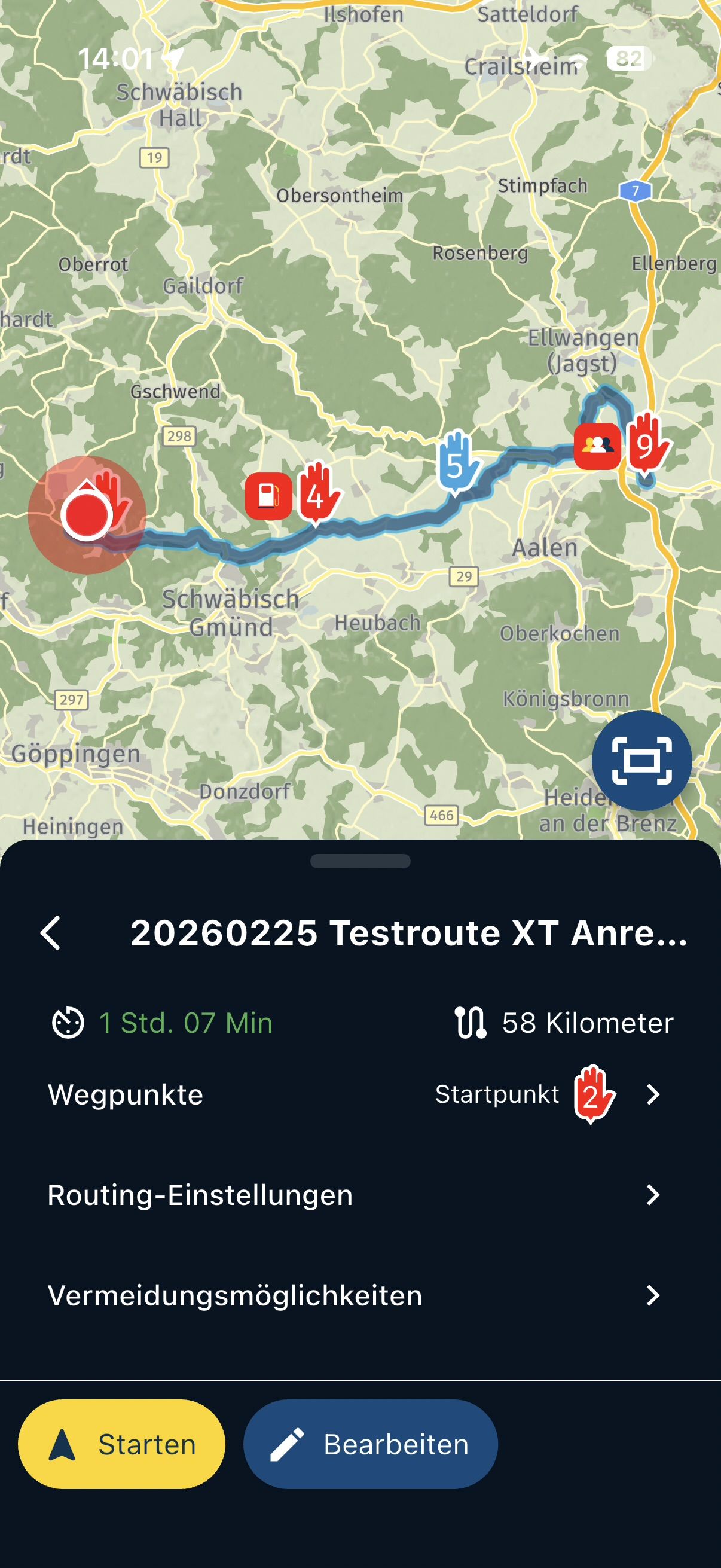Screen dimensions: 721x1568
Task: Go back using the arrow beside route title
Action: pyautogui.click(x=50, y=932)
